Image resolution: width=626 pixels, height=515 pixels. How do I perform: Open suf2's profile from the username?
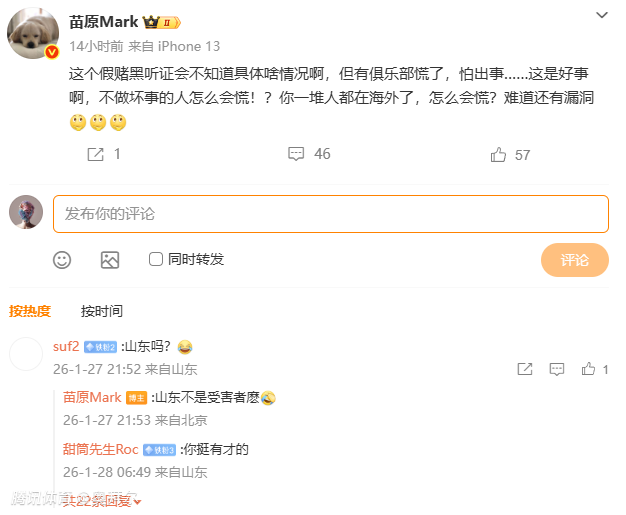tap(66, 346)
